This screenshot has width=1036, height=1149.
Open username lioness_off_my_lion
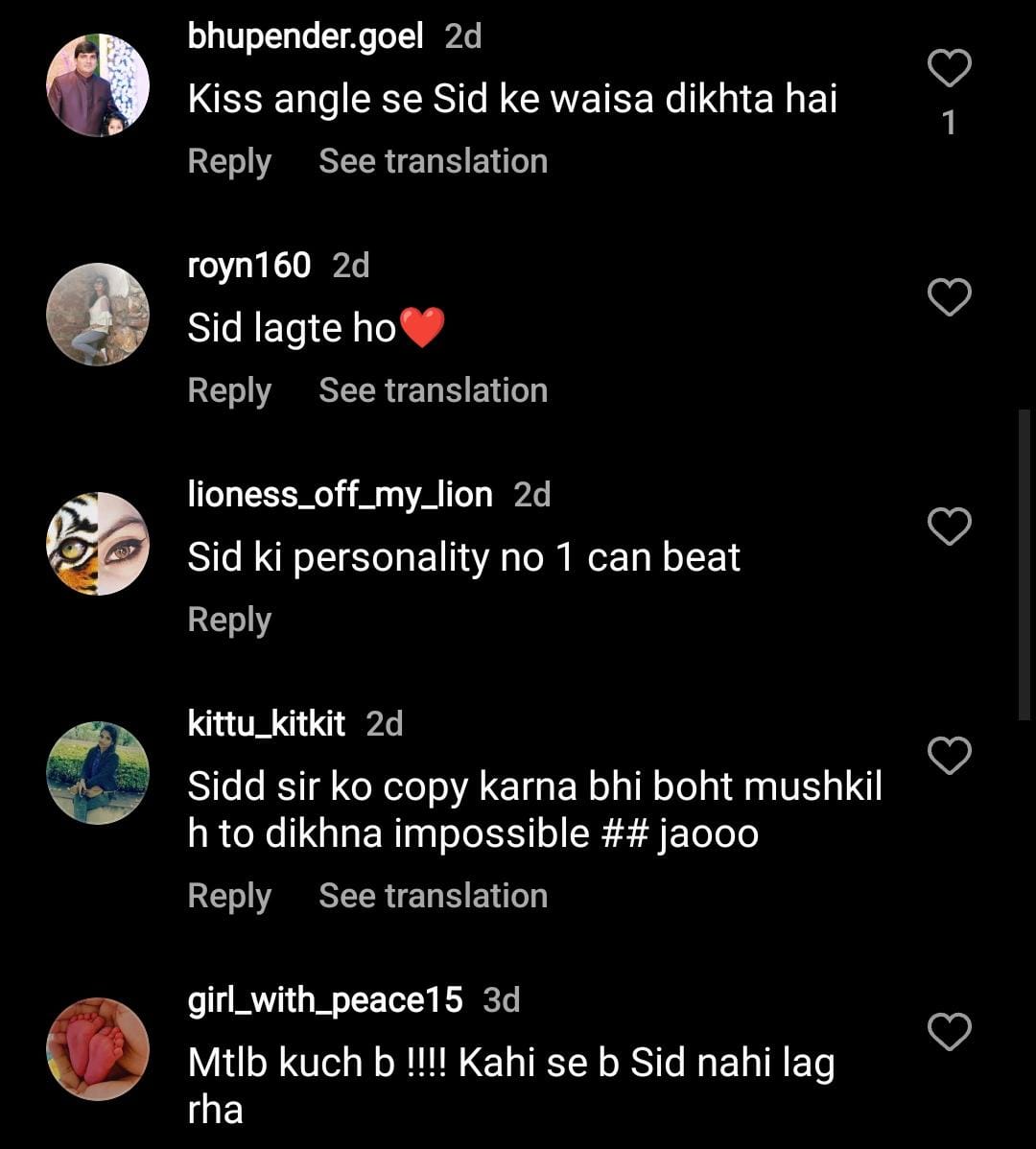[x=340, y=495]
